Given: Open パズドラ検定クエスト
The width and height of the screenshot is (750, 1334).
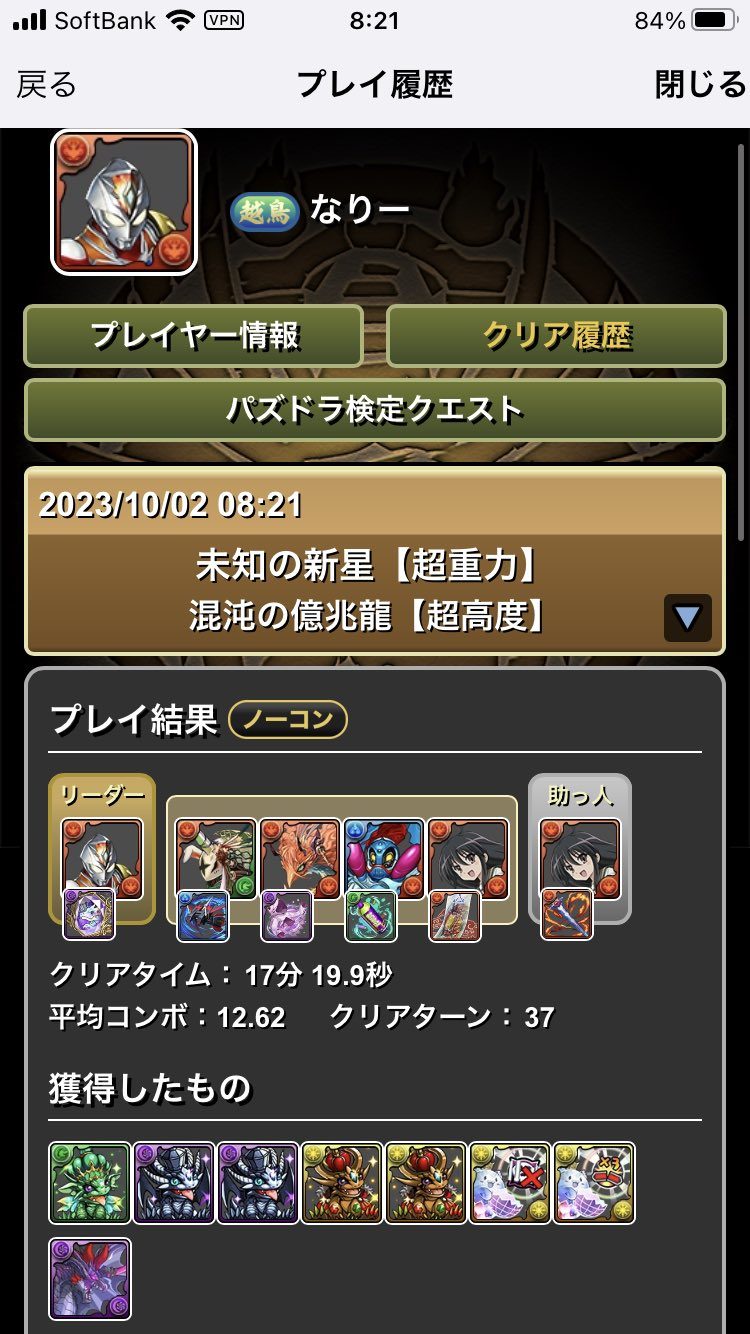Looking at the screenshot, I should tap(375, 409).
